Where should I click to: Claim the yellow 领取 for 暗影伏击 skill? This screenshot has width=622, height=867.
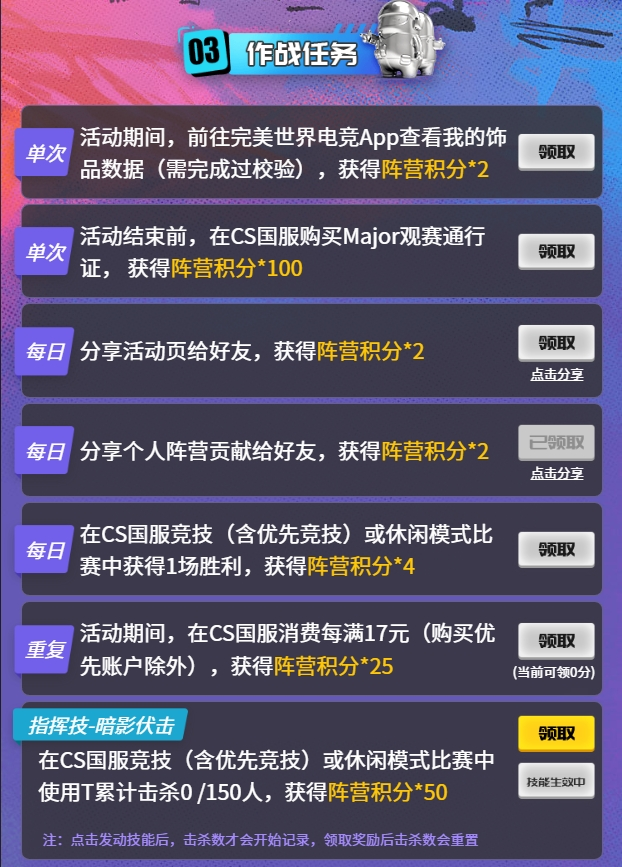point(556,733)
